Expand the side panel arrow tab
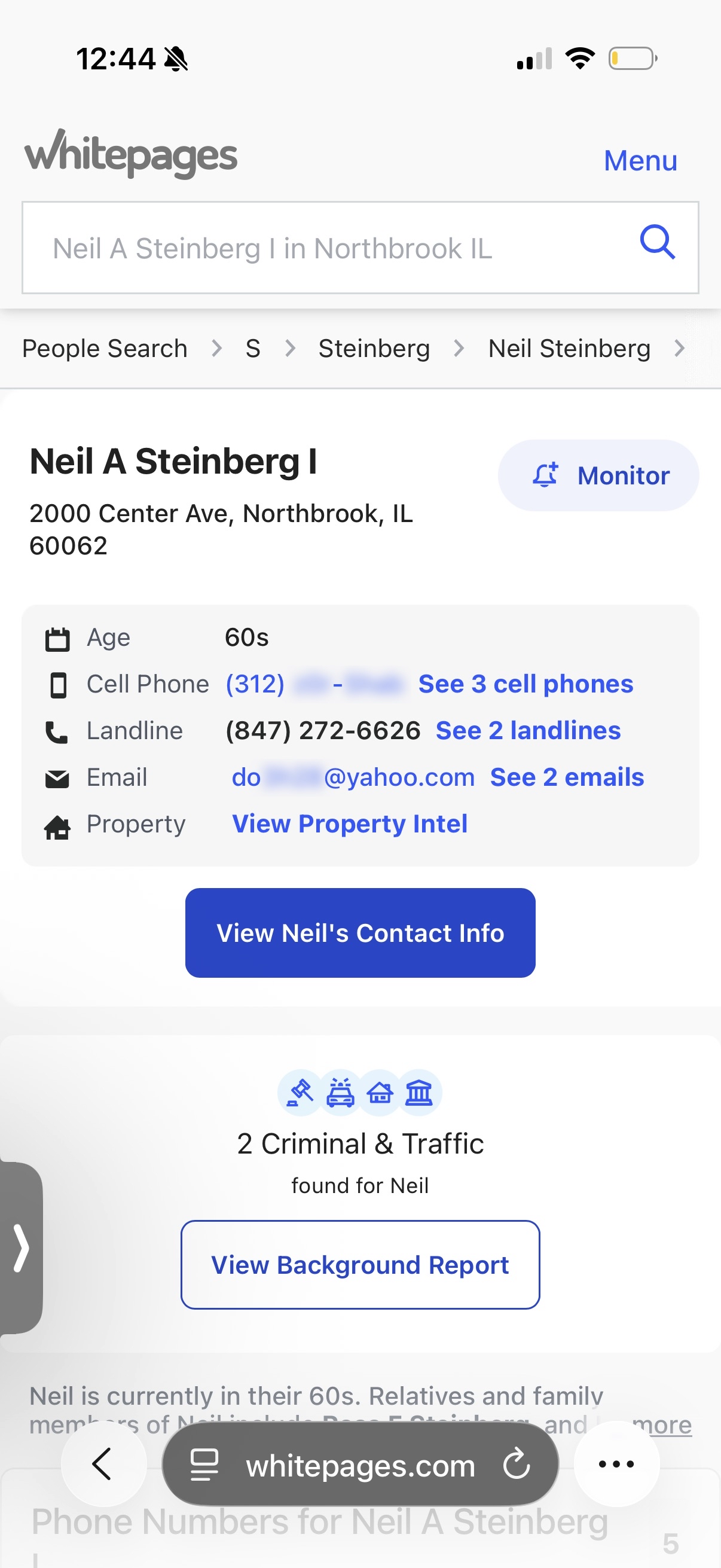The height and width of the screenshot is (1568, 721). pos(21,1249)
